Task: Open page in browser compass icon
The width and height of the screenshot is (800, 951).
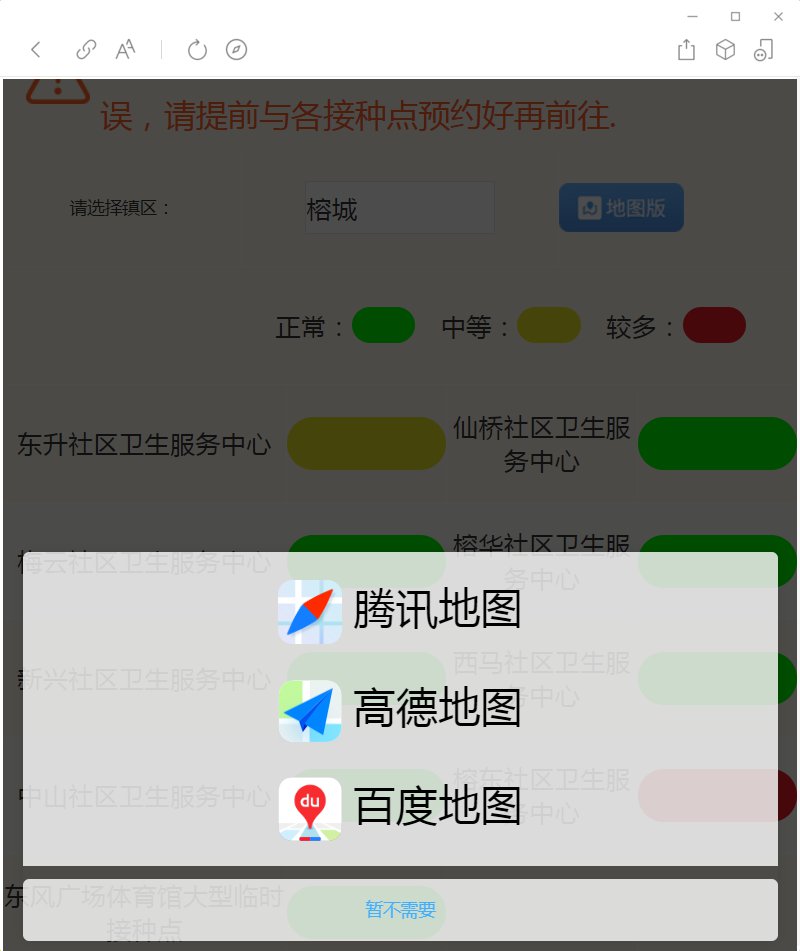Action: pyautogui.click(x=236, y=50)
